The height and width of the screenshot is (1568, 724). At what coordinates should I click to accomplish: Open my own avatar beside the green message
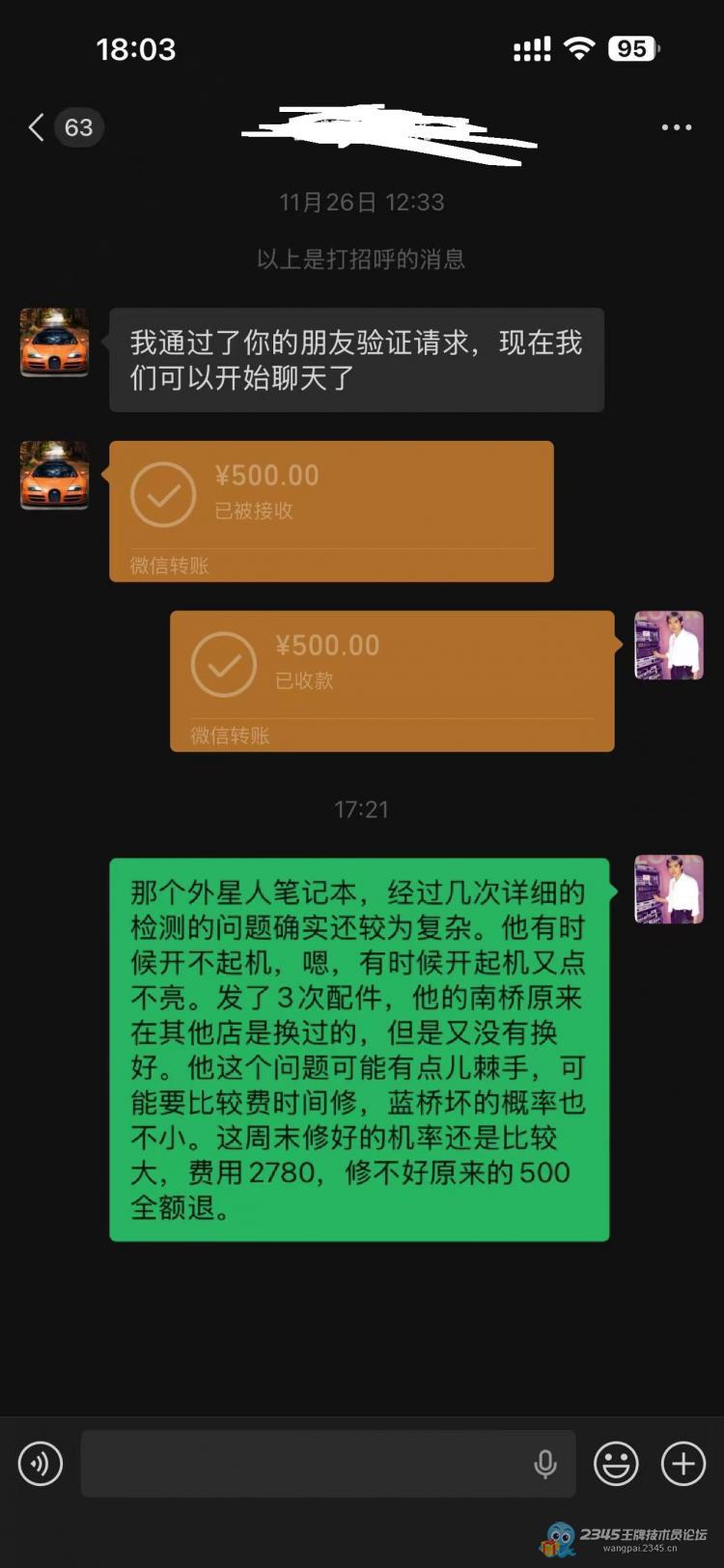coord(668,889)
